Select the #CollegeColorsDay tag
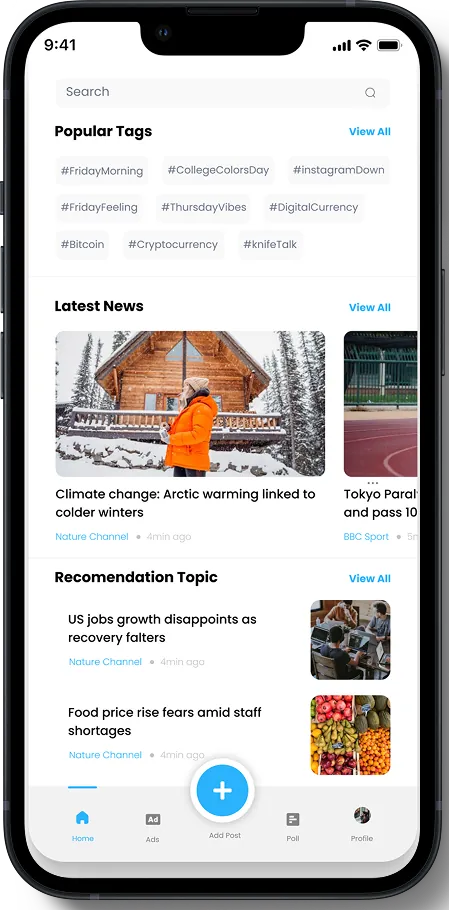 tap(218, 170)
